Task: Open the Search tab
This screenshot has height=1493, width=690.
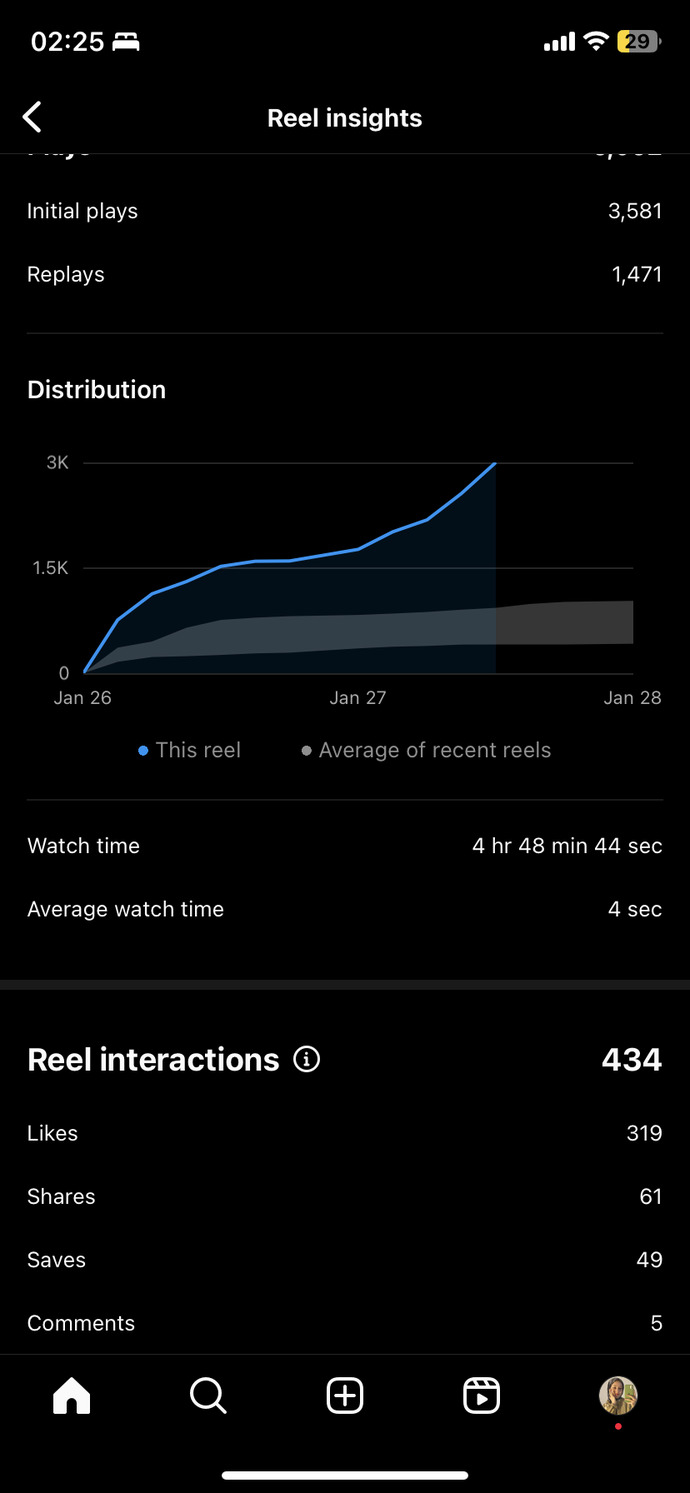Action: pos(208,1395)
